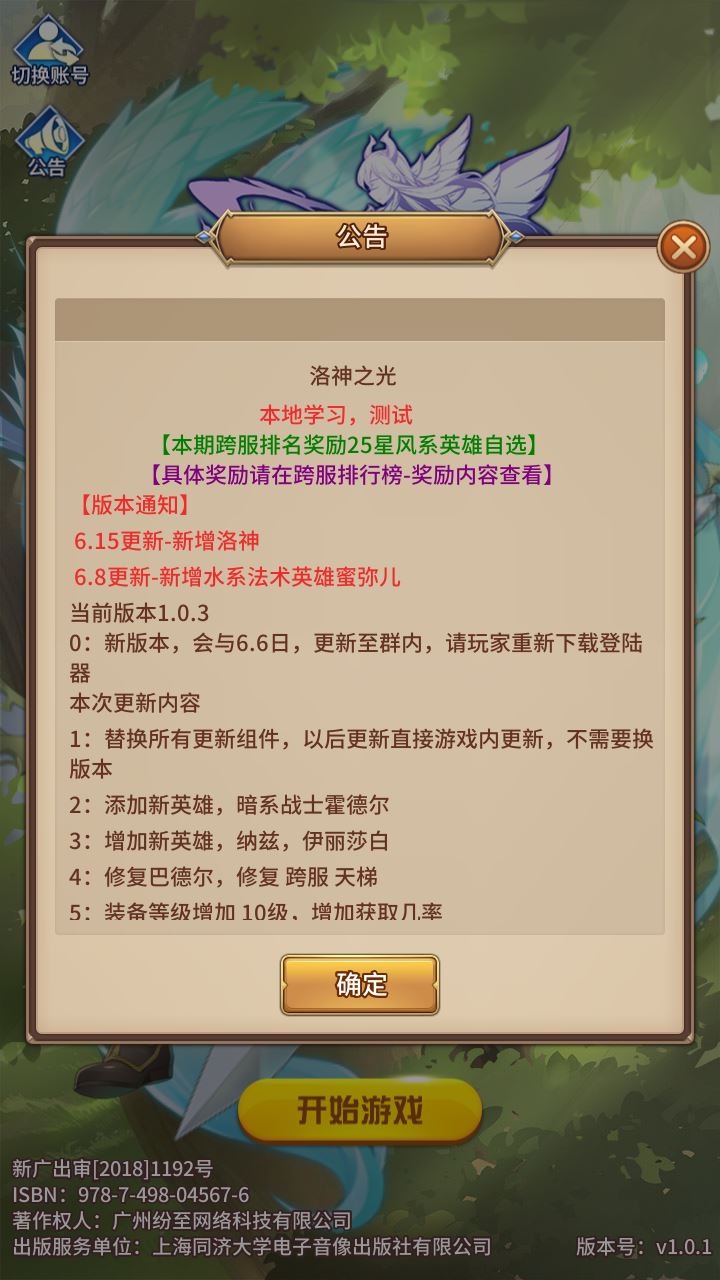
Task: Open 切换账号 to switch accounts
Action: click(49, 50)
